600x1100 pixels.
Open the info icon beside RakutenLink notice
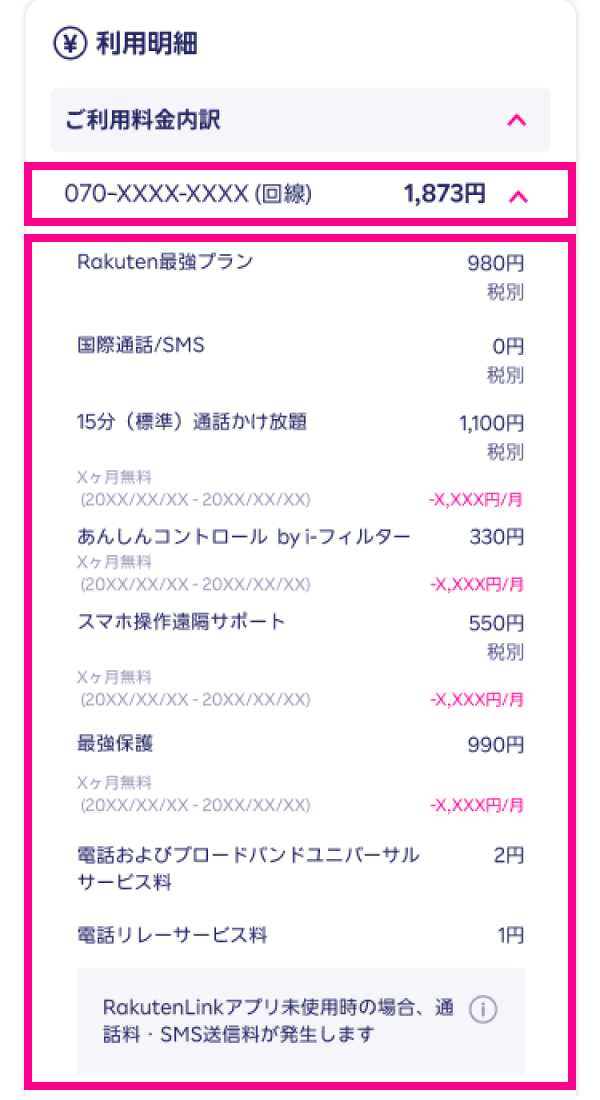click(483, 1010)
